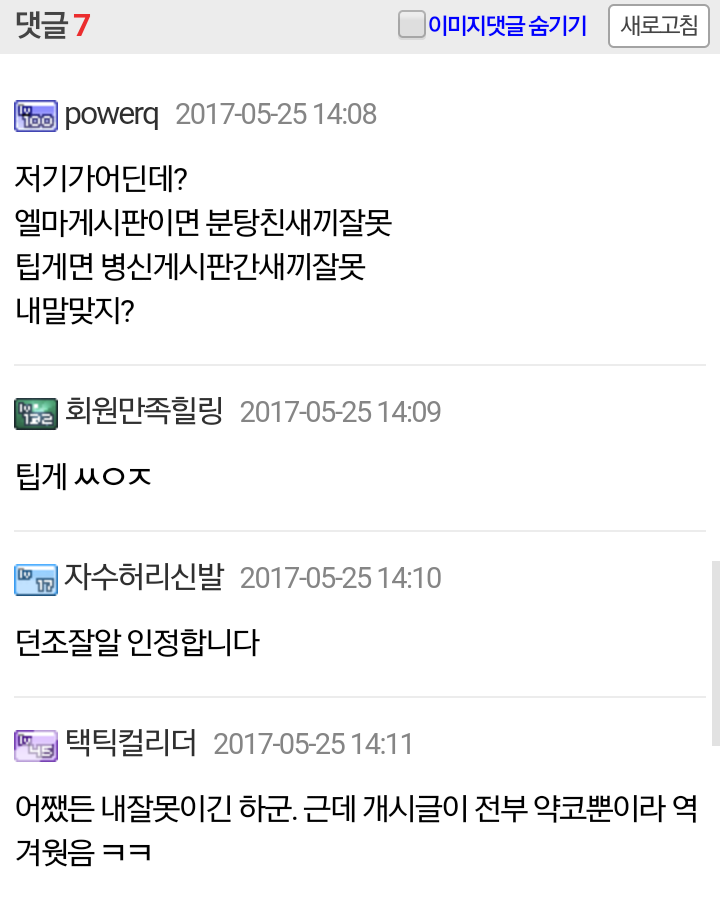Select commenter 택틱컬리더
This screenshot has width=720, height=901.
pos(131,743)
